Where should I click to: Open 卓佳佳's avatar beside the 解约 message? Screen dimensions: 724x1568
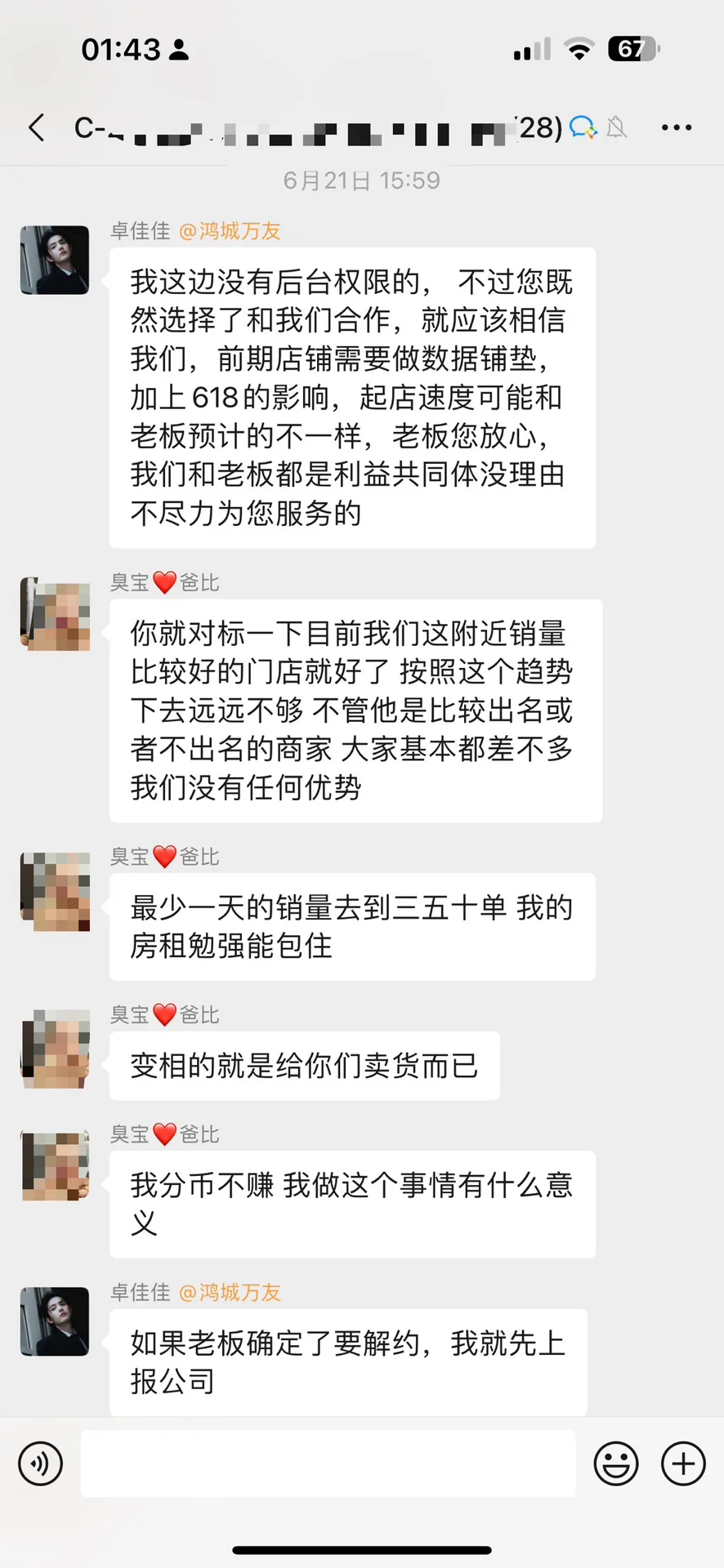(x=55, y=1321)
